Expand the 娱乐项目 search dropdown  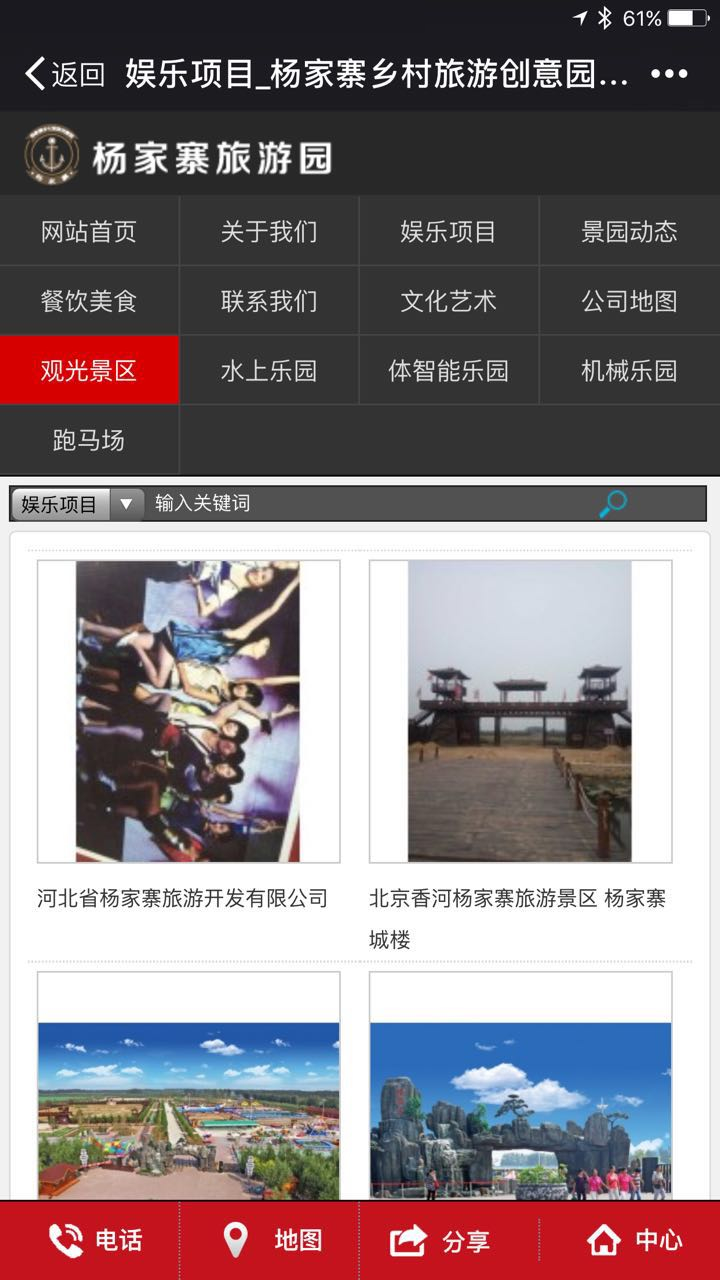pos(76,504)
